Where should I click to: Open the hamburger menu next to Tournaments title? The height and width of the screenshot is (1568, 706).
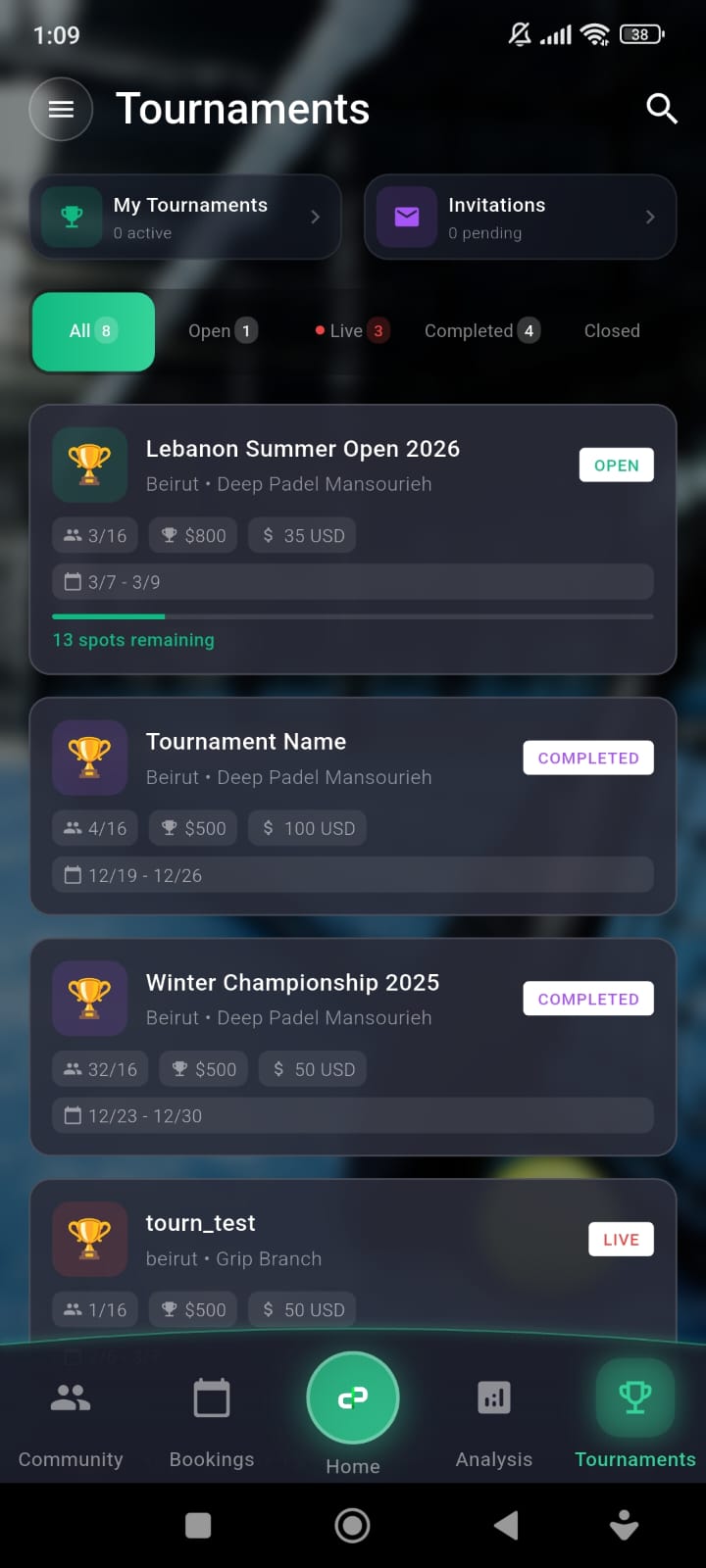61,109
